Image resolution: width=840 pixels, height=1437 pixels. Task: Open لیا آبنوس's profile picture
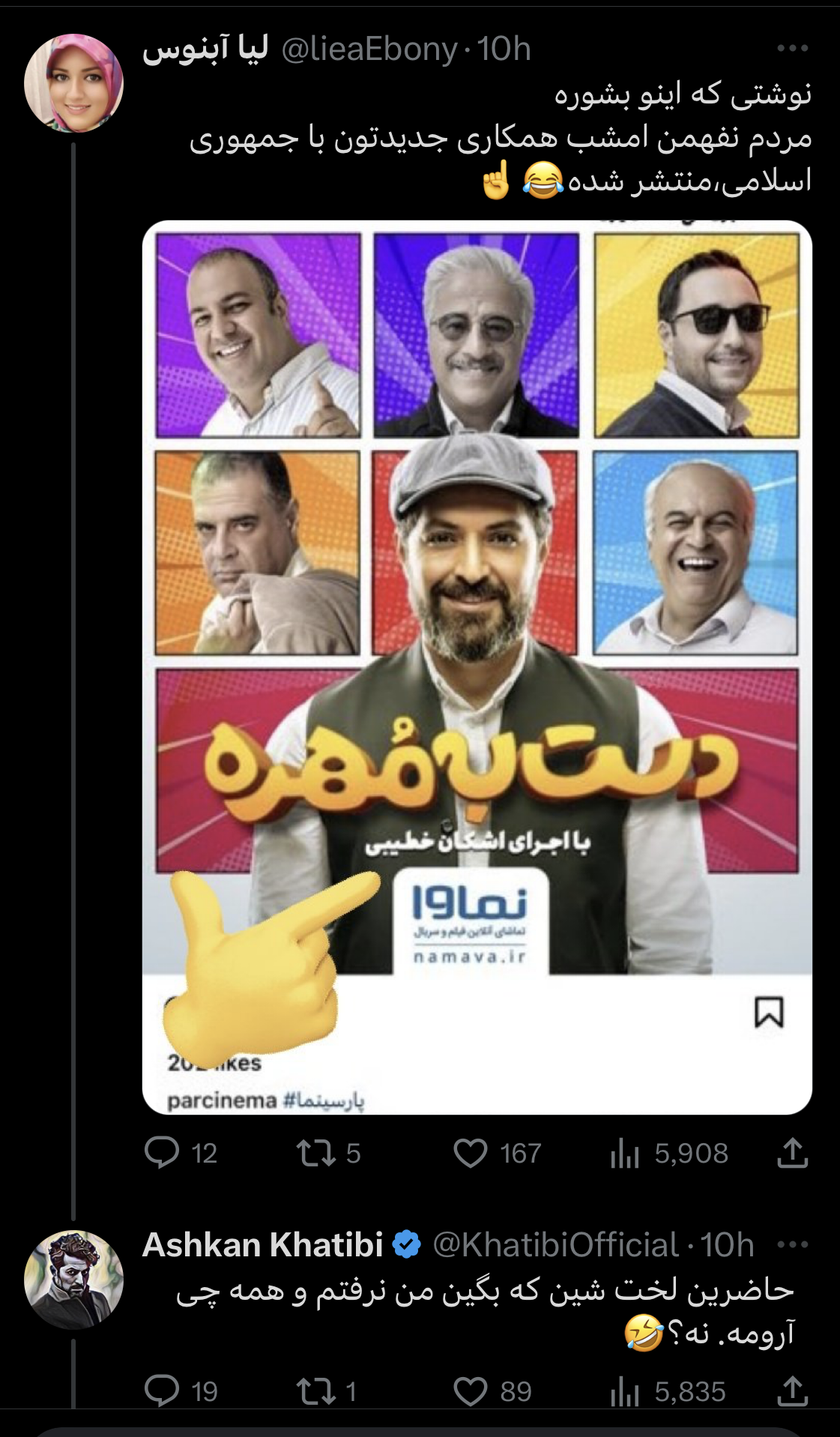(73, 83)
